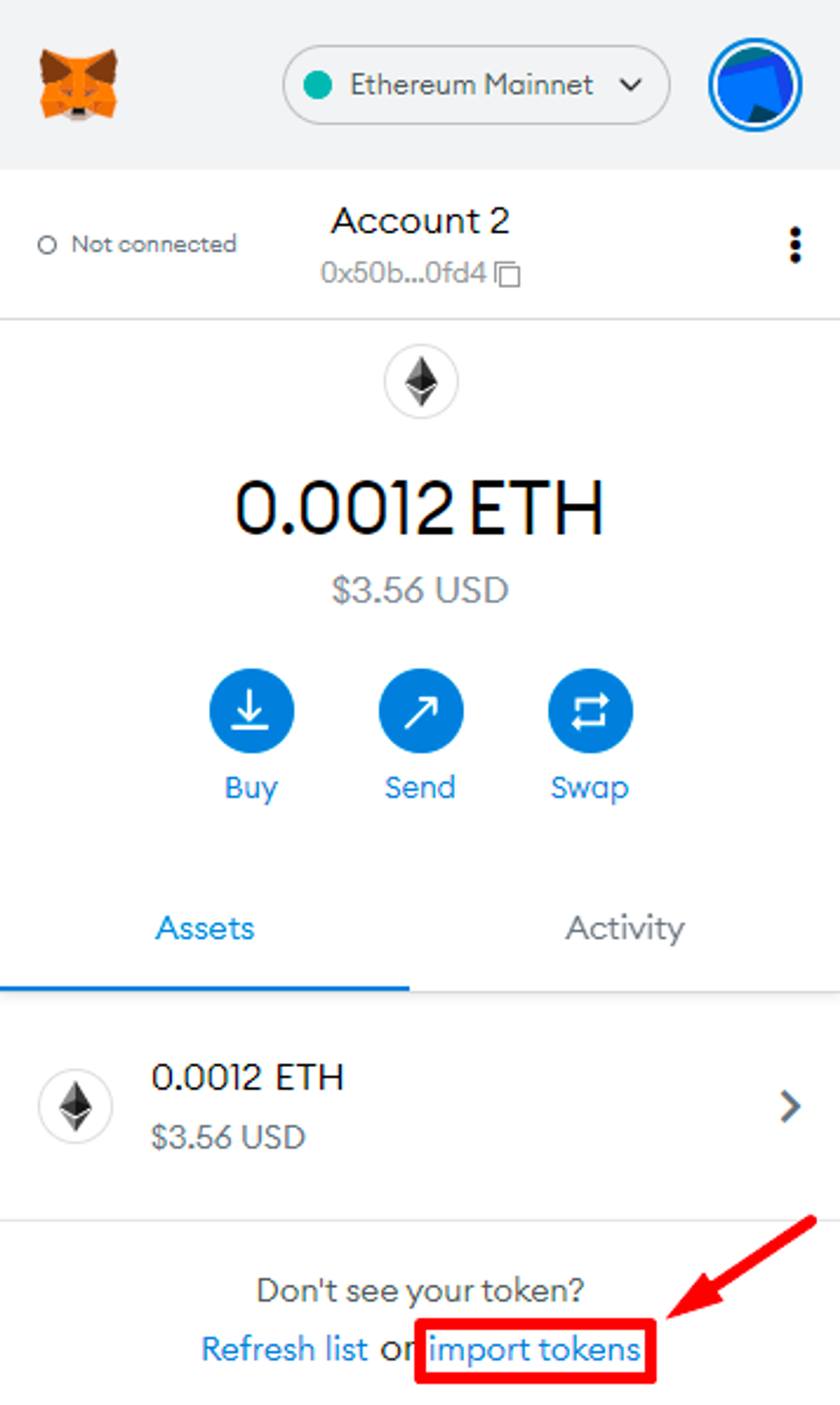This screenshot has height=1405, width=840.
Task: Open the account options overflow menu
Action: 795,245
